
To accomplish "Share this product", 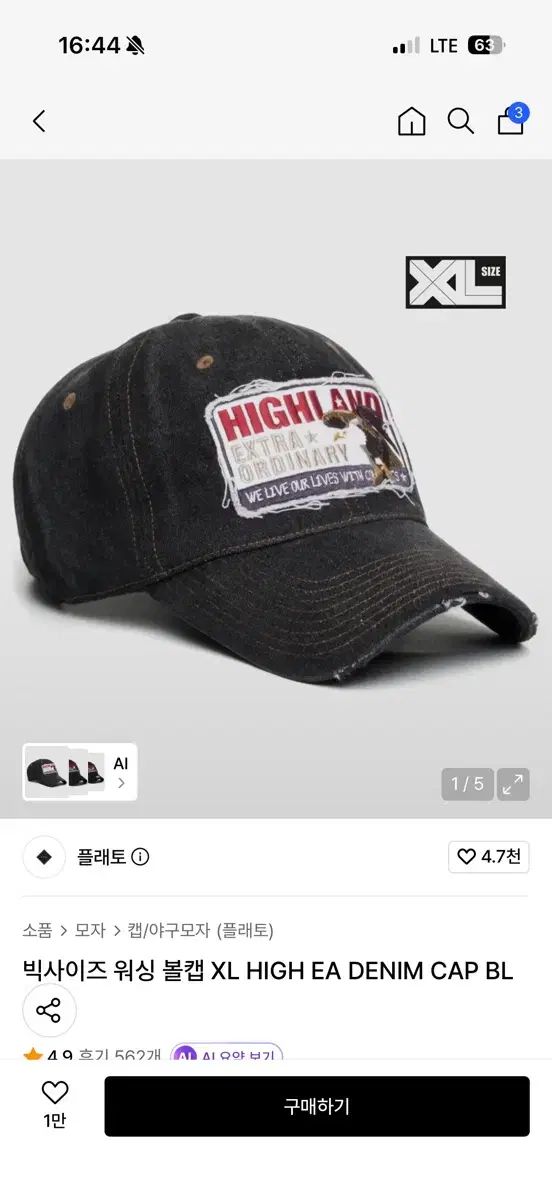I will [x=49, y=1010].
